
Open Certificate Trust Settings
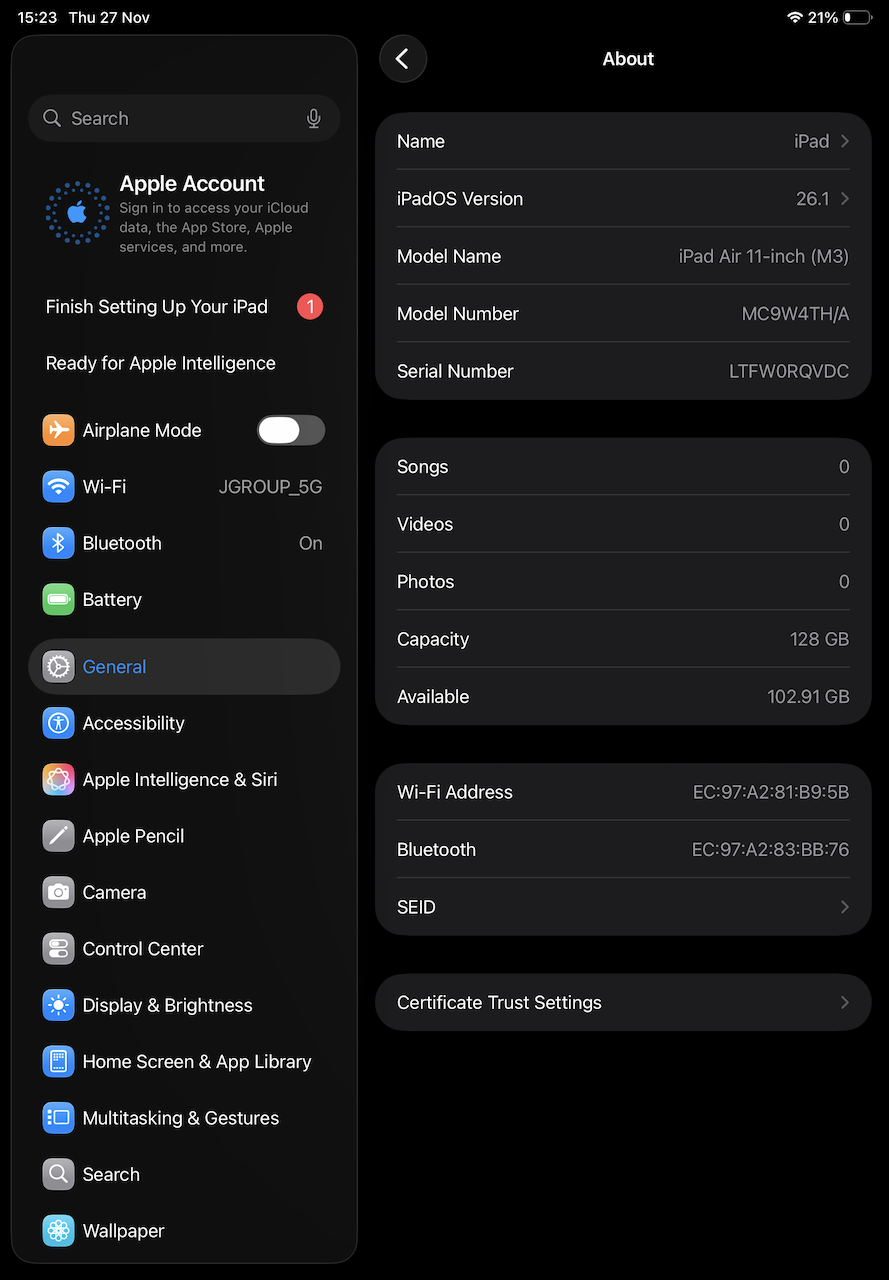[622, 1002]
